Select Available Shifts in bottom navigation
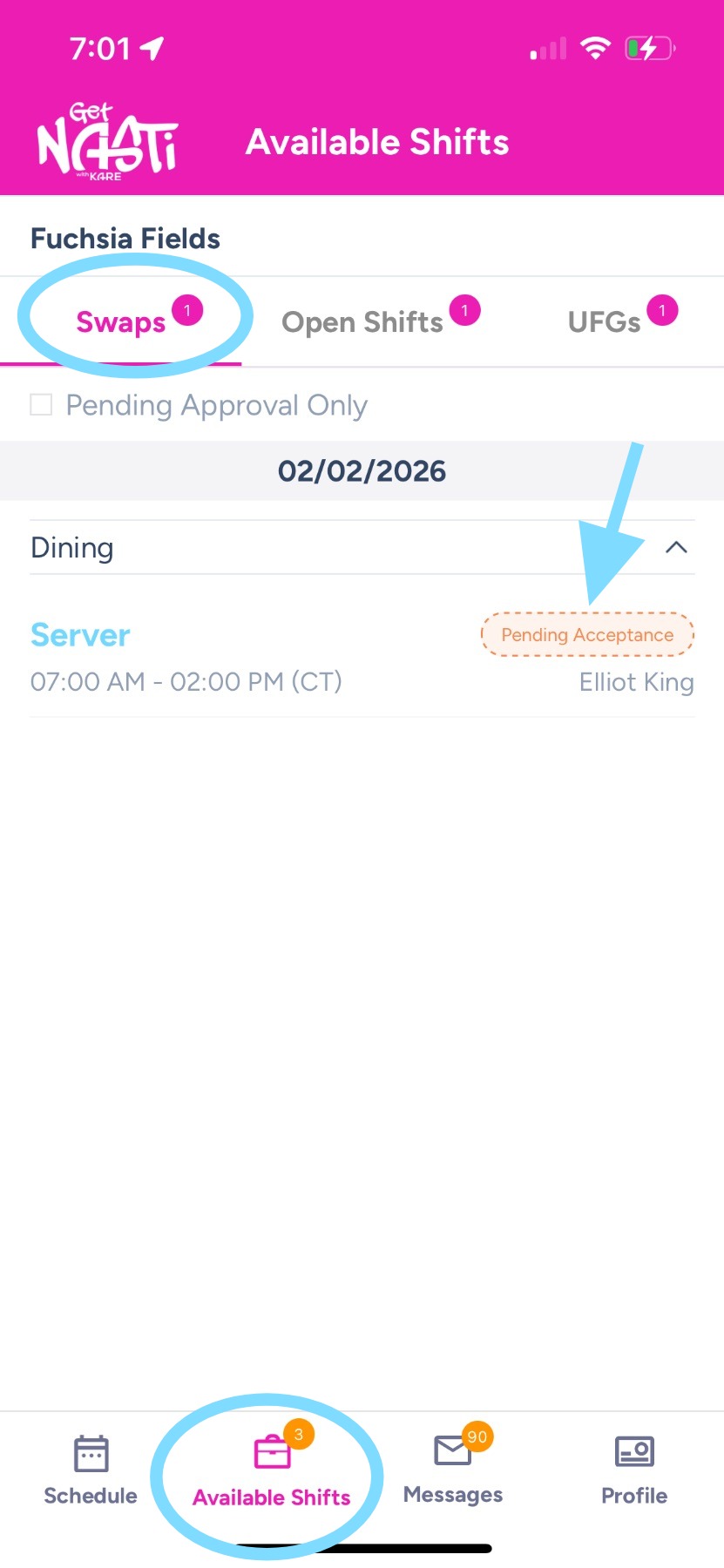Image resolution: width=724 pixels, height=1568 pixels. click(272, 1471)
